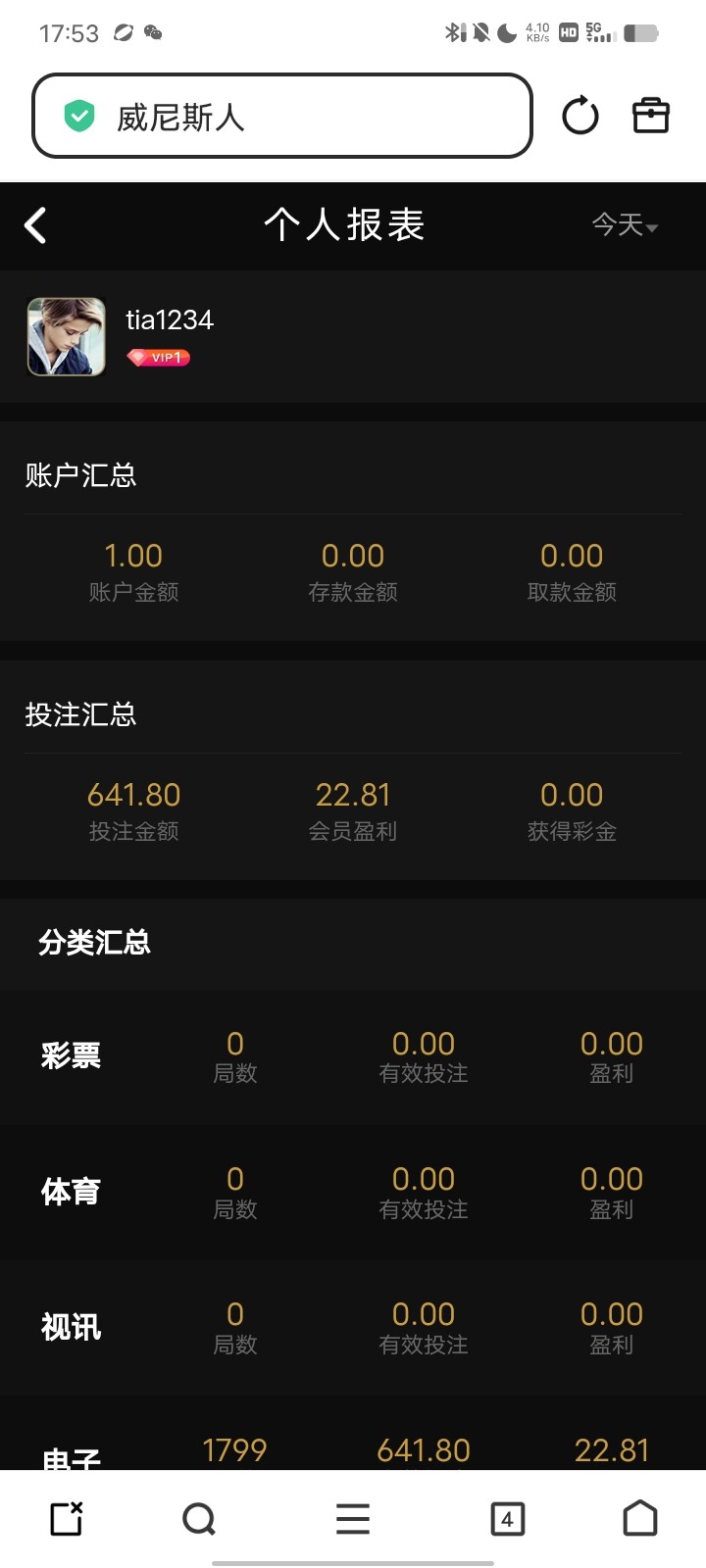Tap the hamburger menu in bottom bar
706x1568 pixels.
(x=351, y=1518)
